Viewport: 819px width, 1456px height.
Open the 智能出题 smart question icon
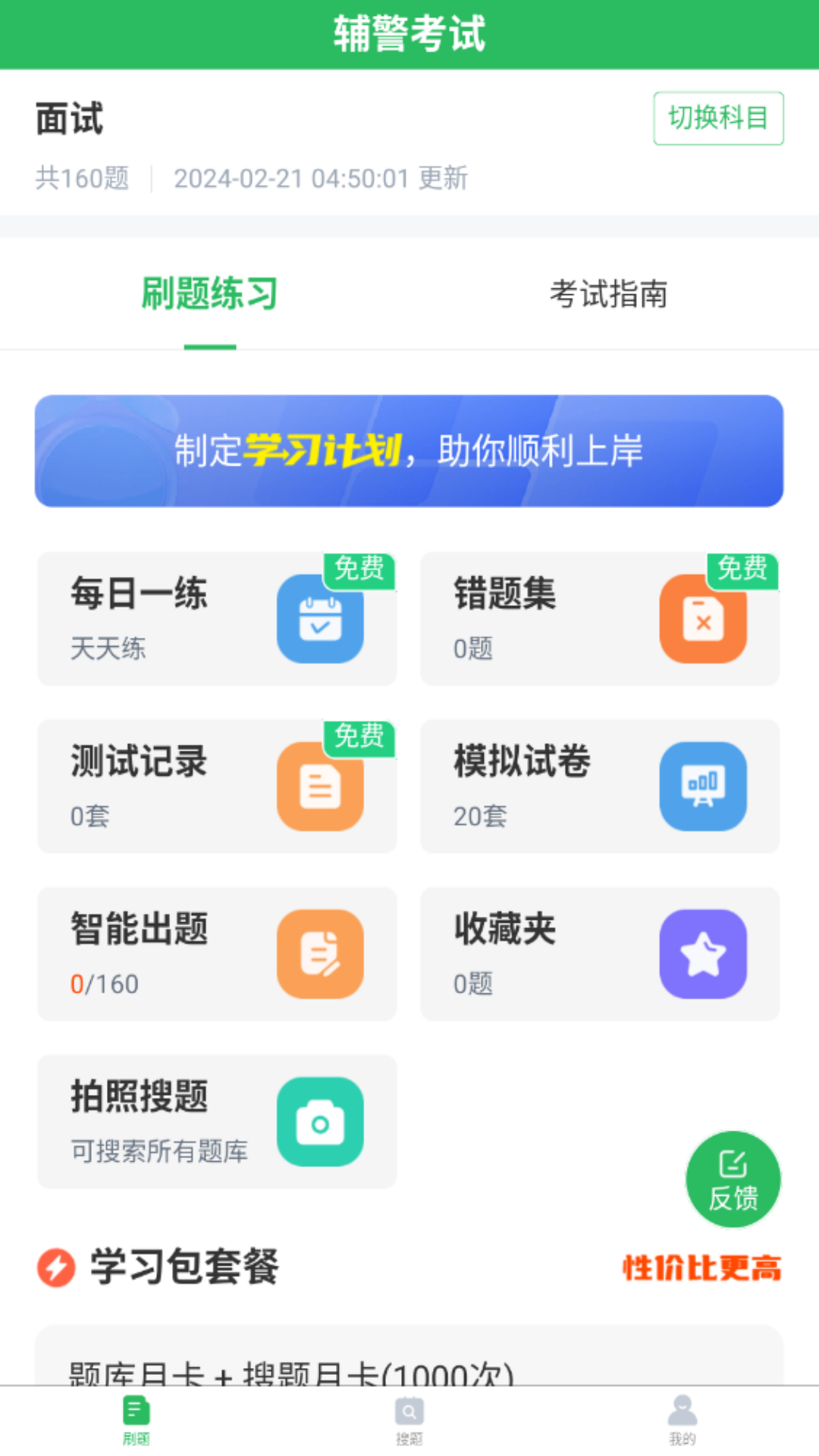(x=320, y=954)
